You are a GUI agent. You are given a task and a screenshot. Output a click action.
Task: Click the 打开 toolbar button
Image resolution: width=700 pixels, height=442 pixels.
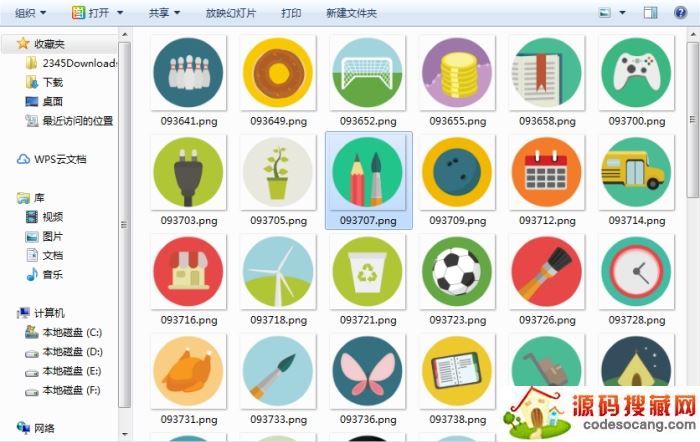click(97, 13)
